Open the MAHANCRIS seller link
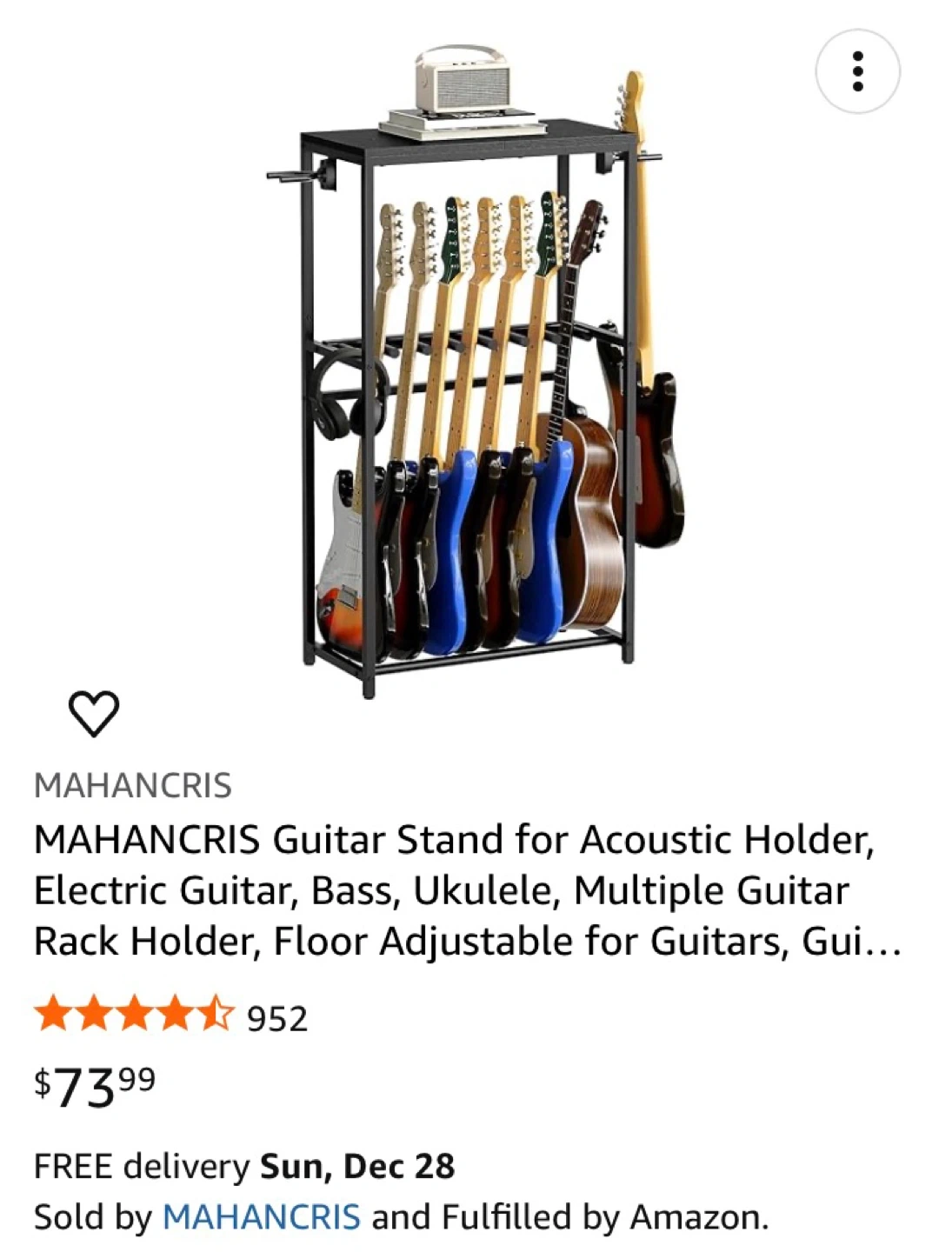The image size is (952, 1252). 261,1216
